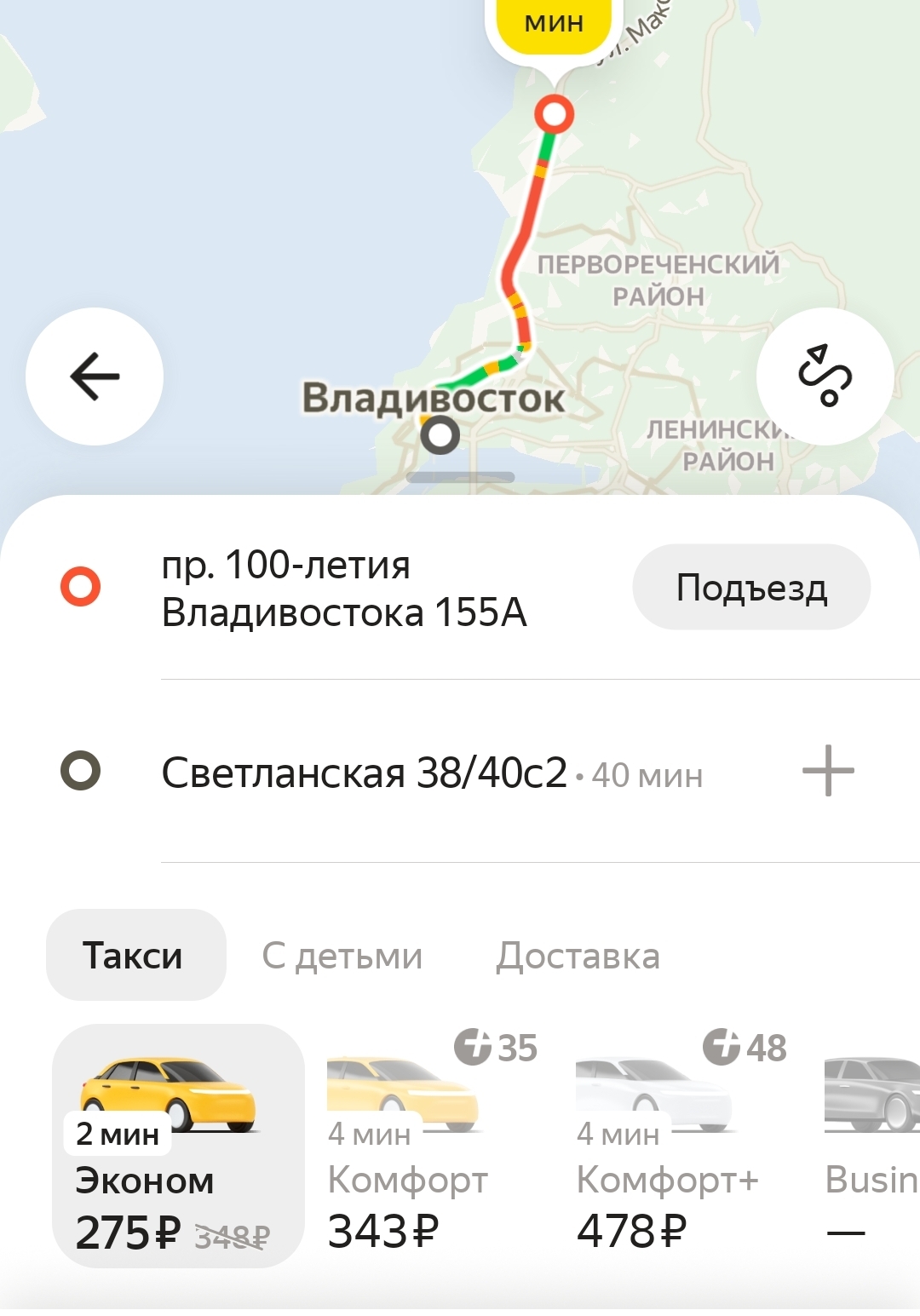
Task: Select the Эконом tariff
Action: [178, 1146]
